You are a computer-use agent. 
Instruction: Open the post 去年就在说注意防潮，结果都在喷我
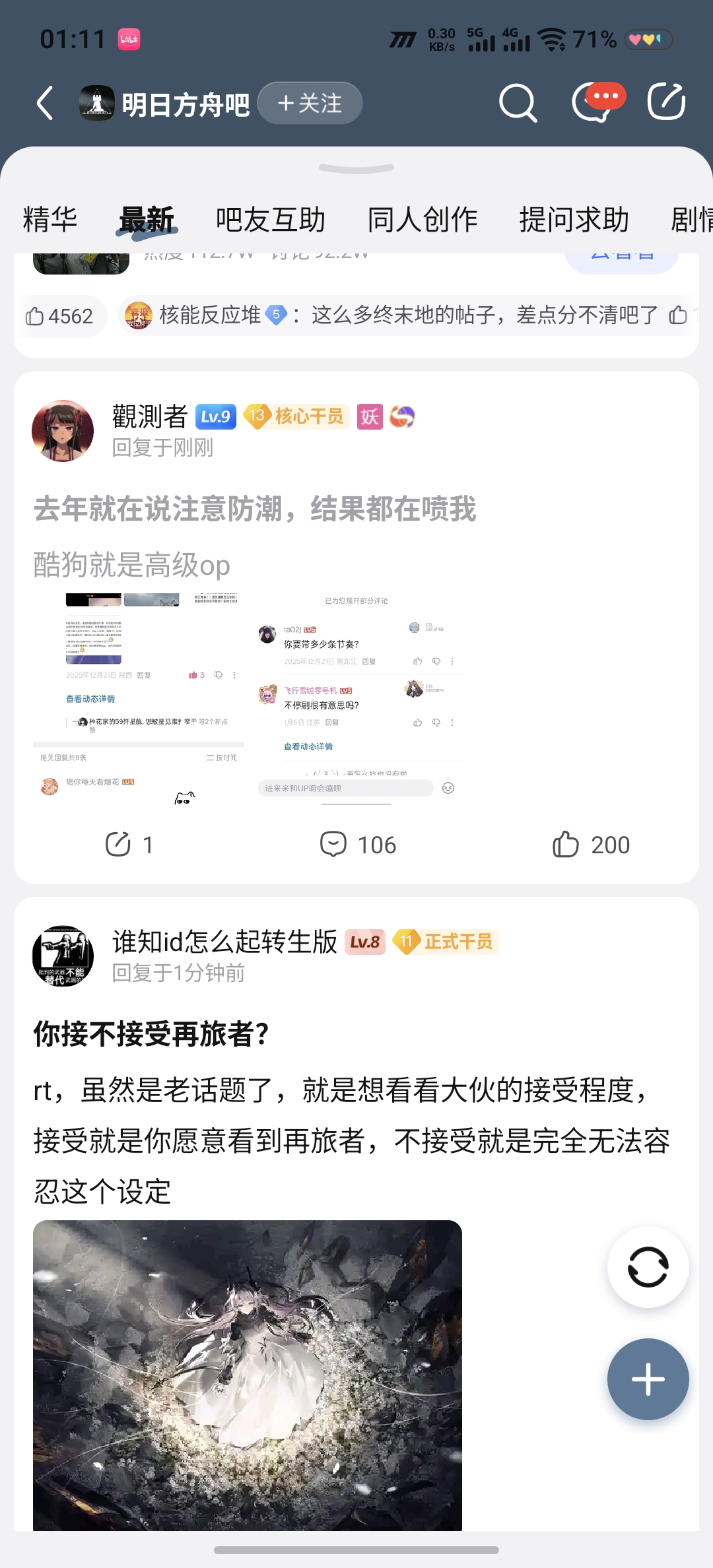click(x=255, y=509)
